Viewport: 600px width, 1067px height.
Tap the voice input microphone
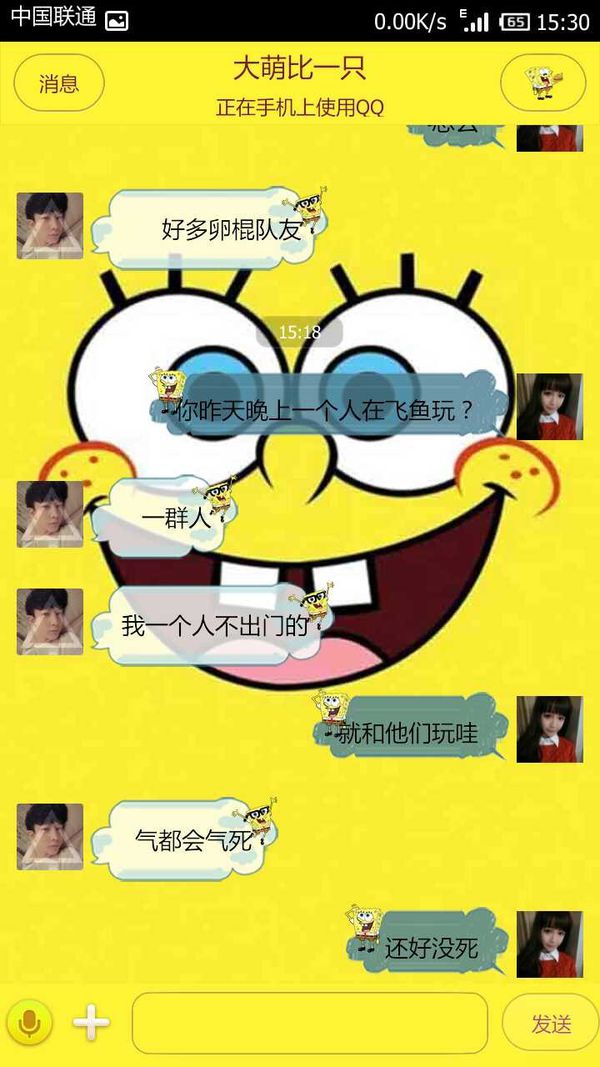pos(29,1022)
